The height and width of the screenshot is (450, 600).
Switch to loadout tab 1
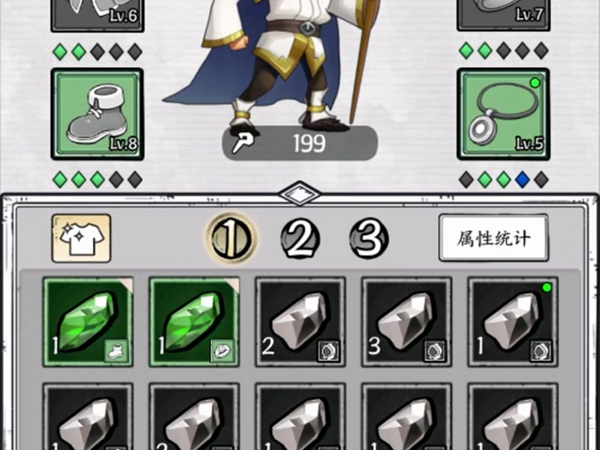230,238
